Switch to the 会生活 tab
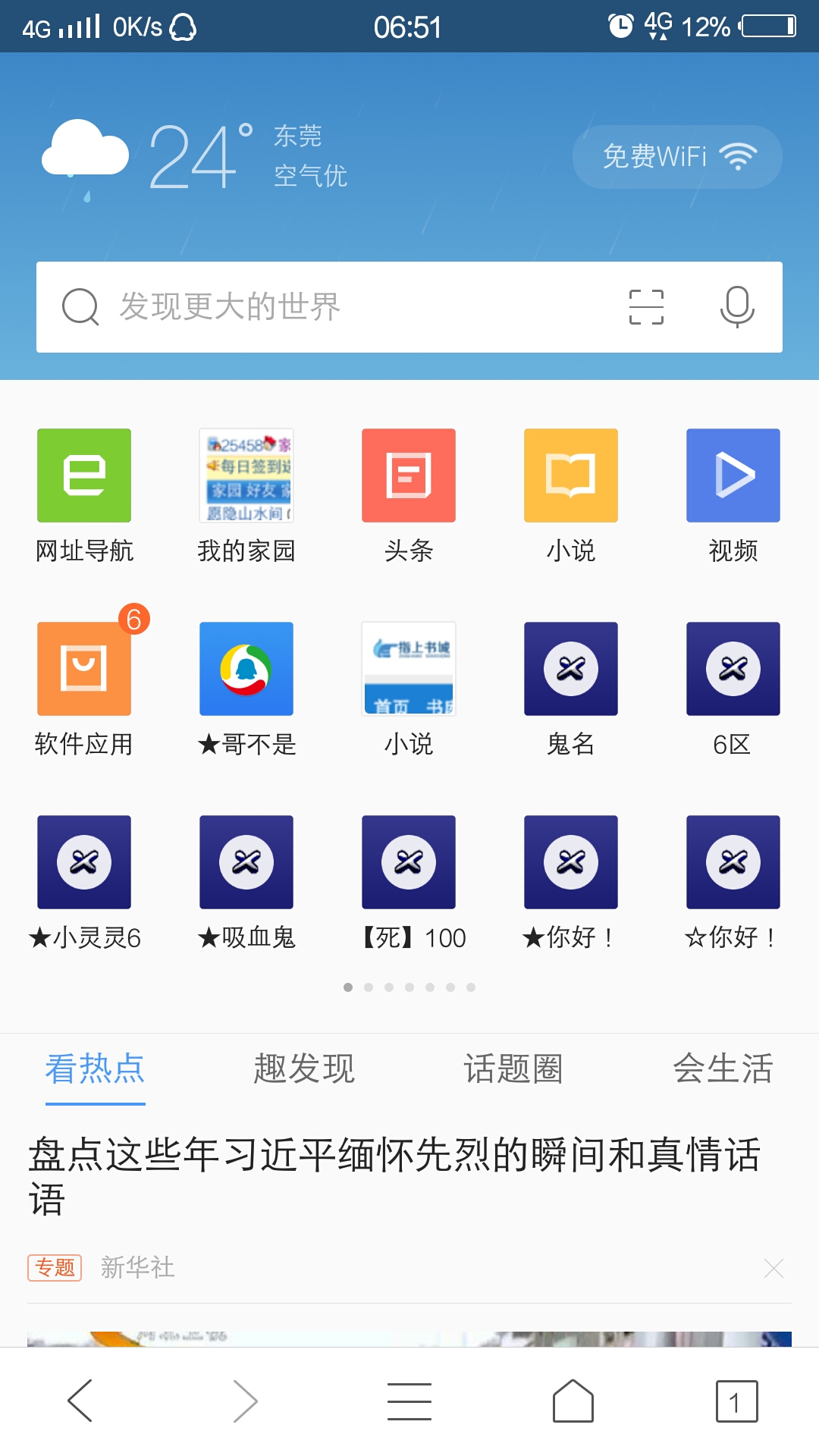The image size is (819, 1456). (723, 1069)
